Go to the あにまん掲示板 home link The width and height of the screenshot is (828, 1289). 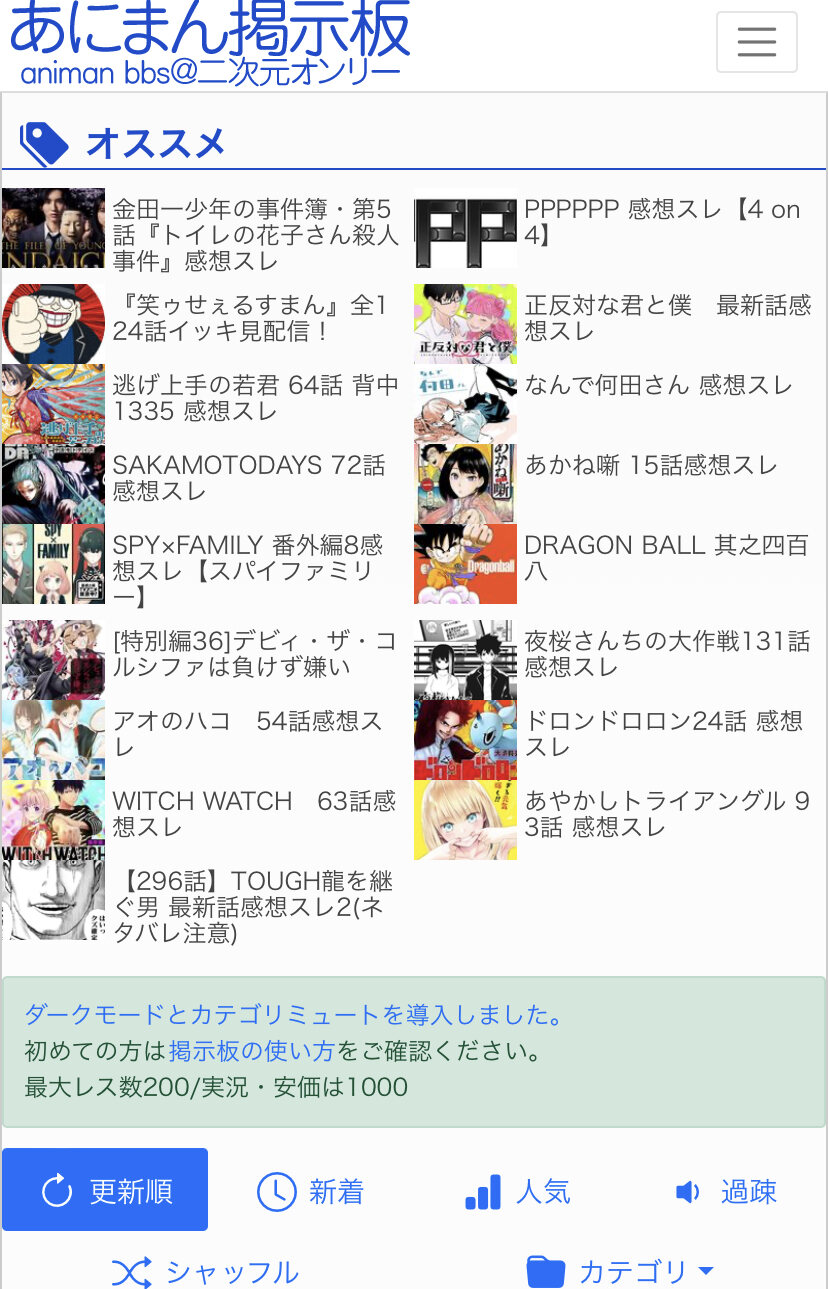pyautogui.click(x=210, y=30)
